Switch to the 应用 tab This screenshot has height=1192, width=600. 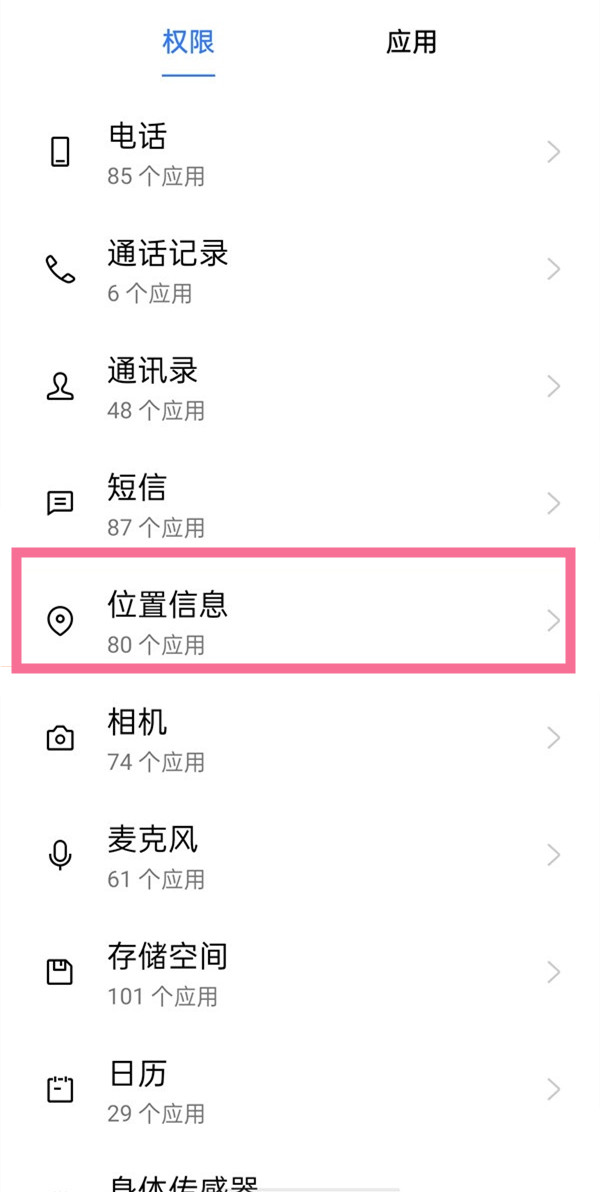(411, 43)
